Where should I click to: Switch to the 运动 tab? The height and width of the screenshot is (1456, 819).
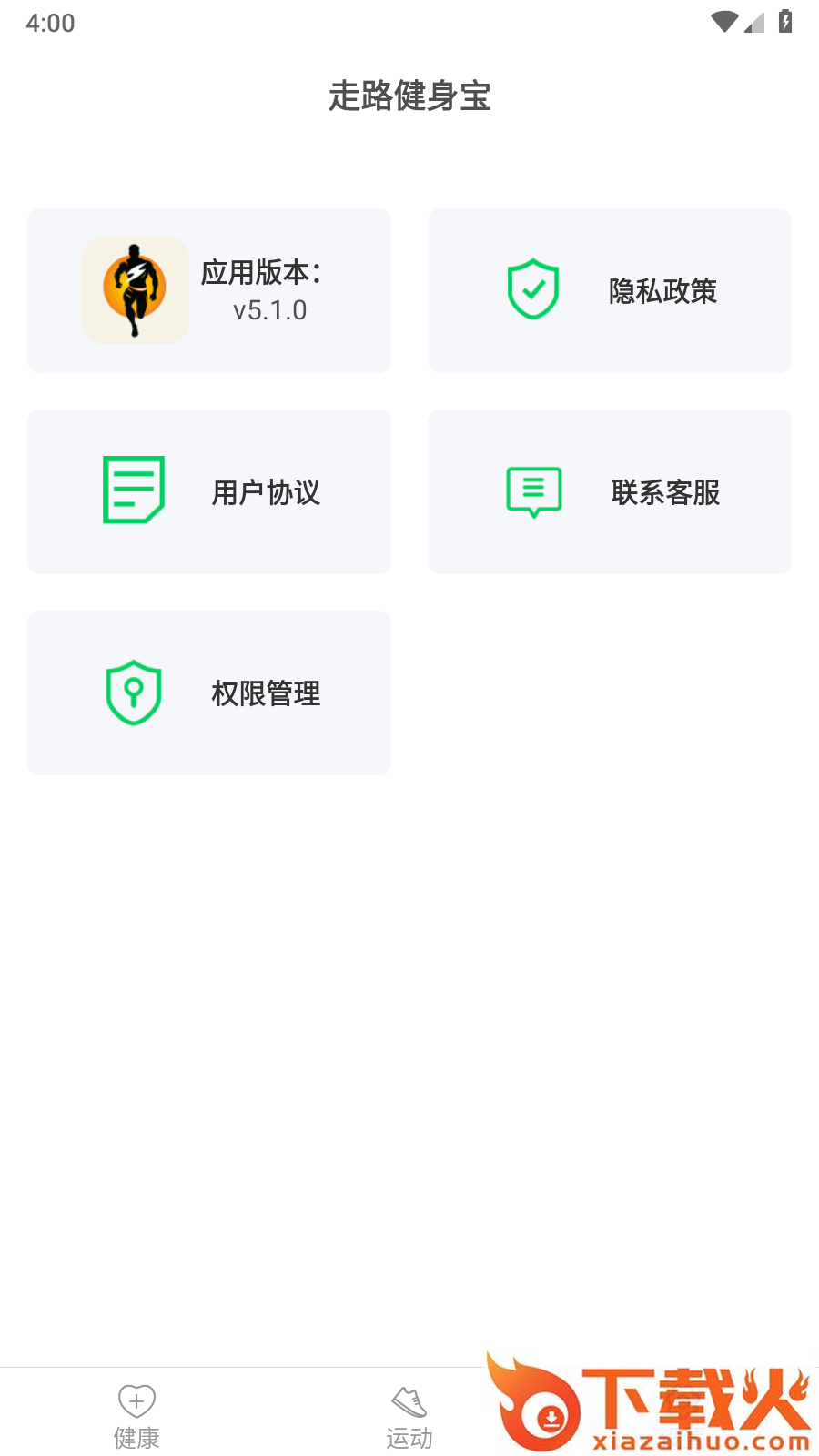coord(409,1416)
